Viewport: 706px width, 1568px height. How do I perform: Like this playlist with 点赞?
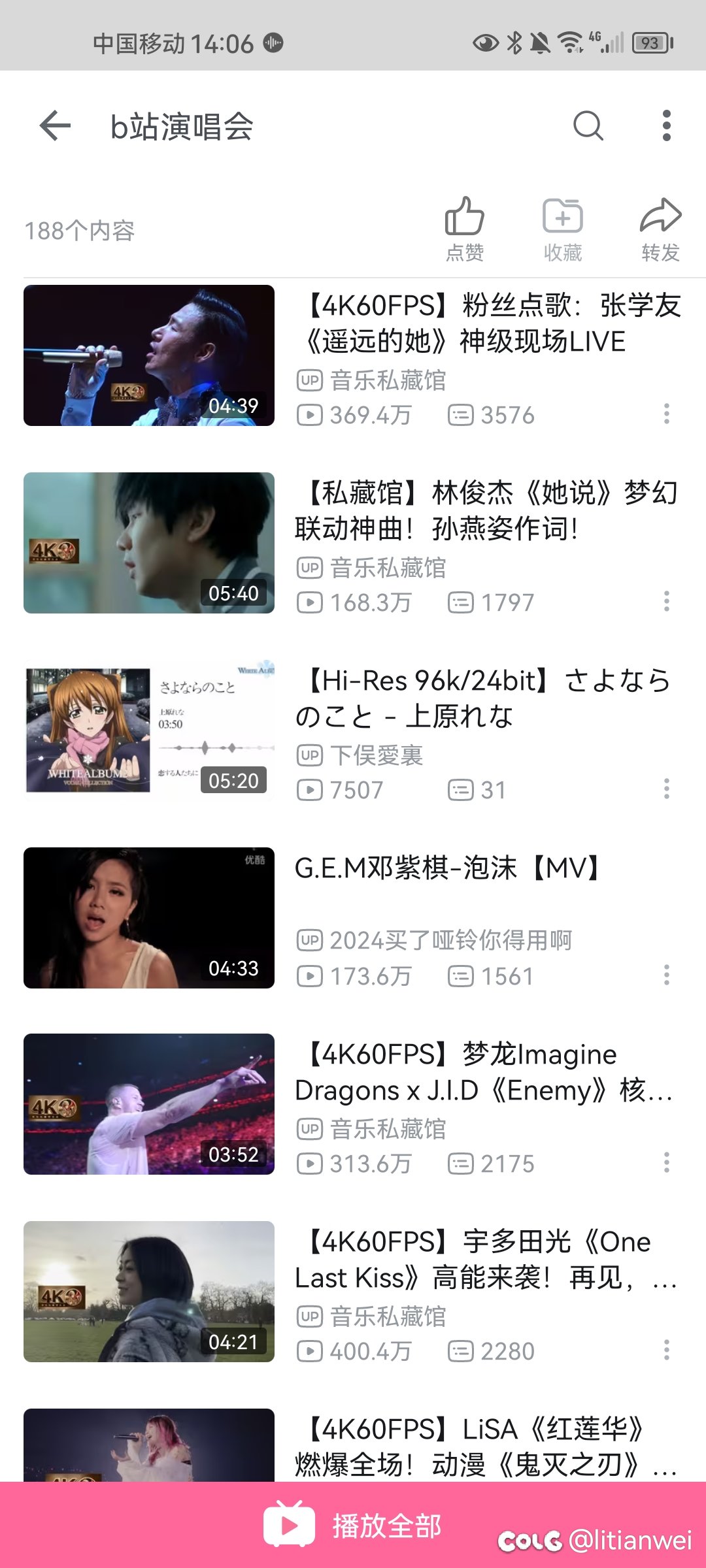(x=465, y=229)
